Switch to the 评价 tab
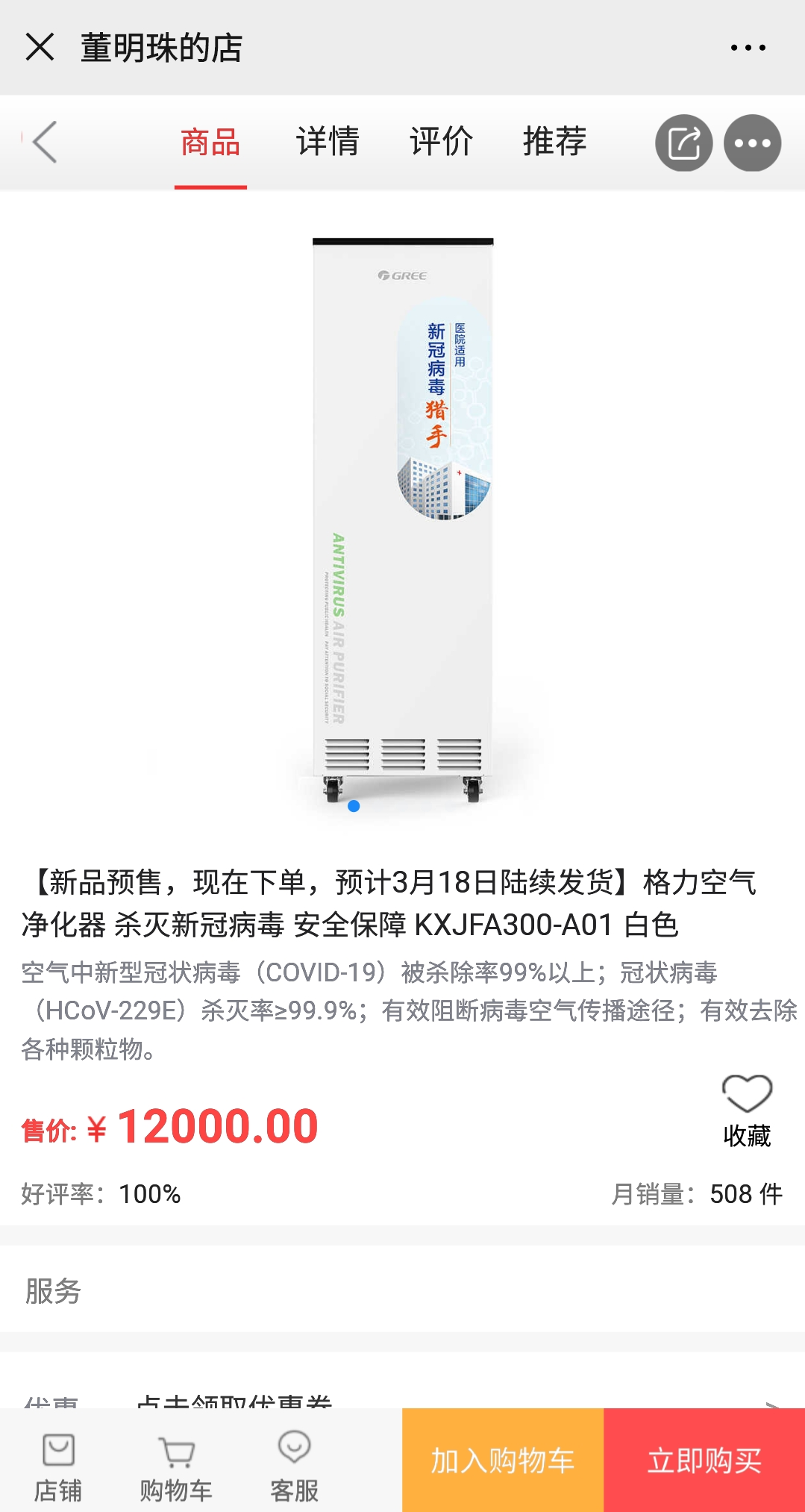 pos(441,142)
